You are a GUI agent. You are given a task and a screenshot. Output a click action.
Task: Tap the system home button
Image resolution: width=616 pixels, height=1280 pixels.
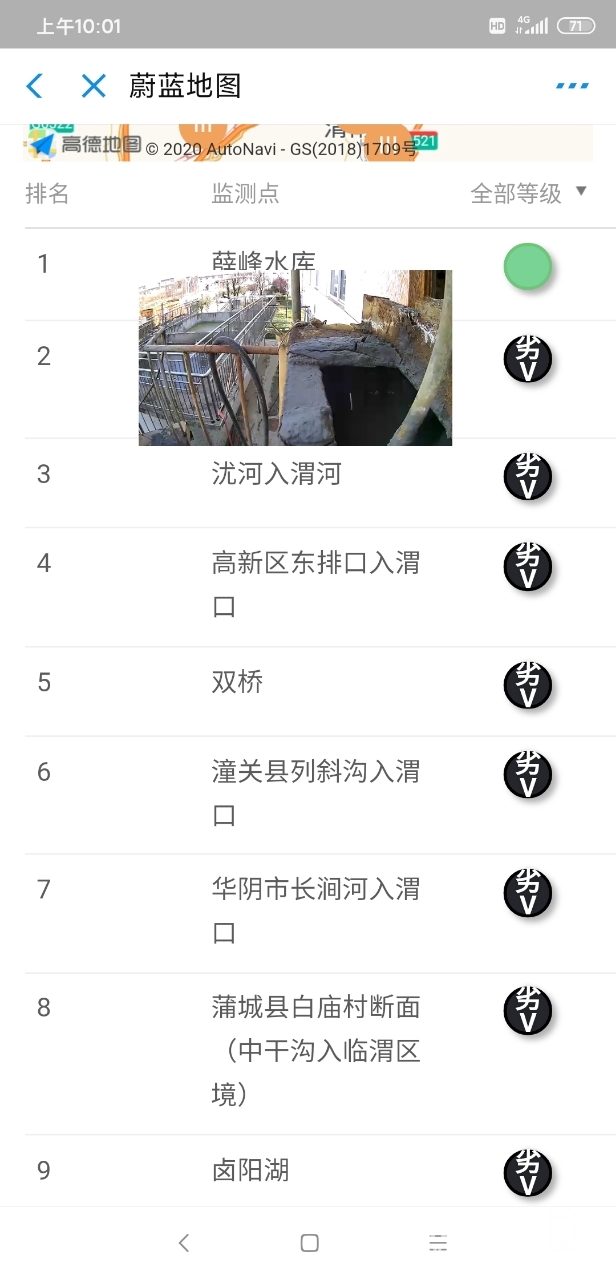tap(309, 1243)
